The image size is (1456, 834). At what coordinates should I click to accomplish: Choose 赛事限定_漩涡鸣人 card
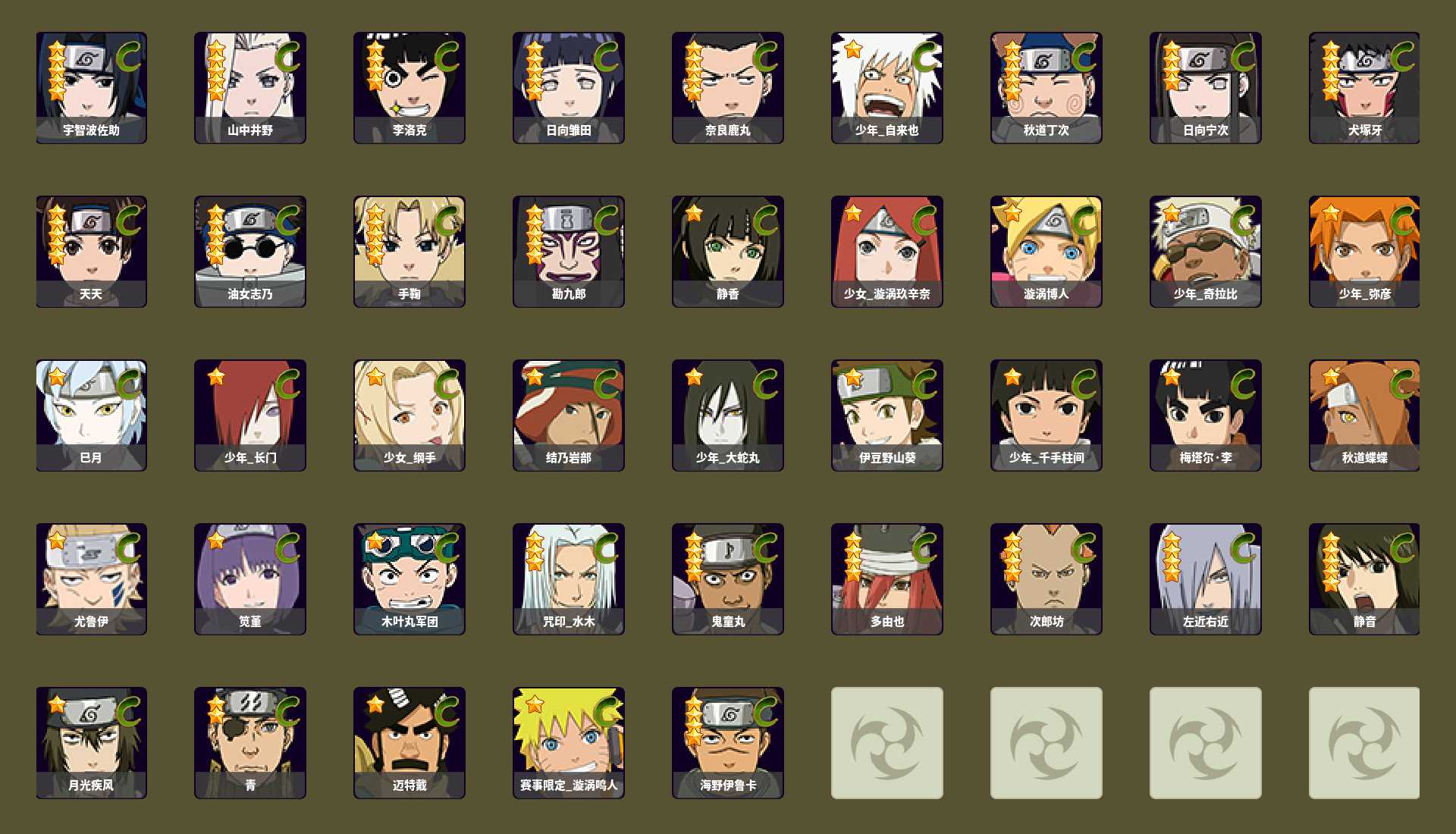tap(569, 742)
